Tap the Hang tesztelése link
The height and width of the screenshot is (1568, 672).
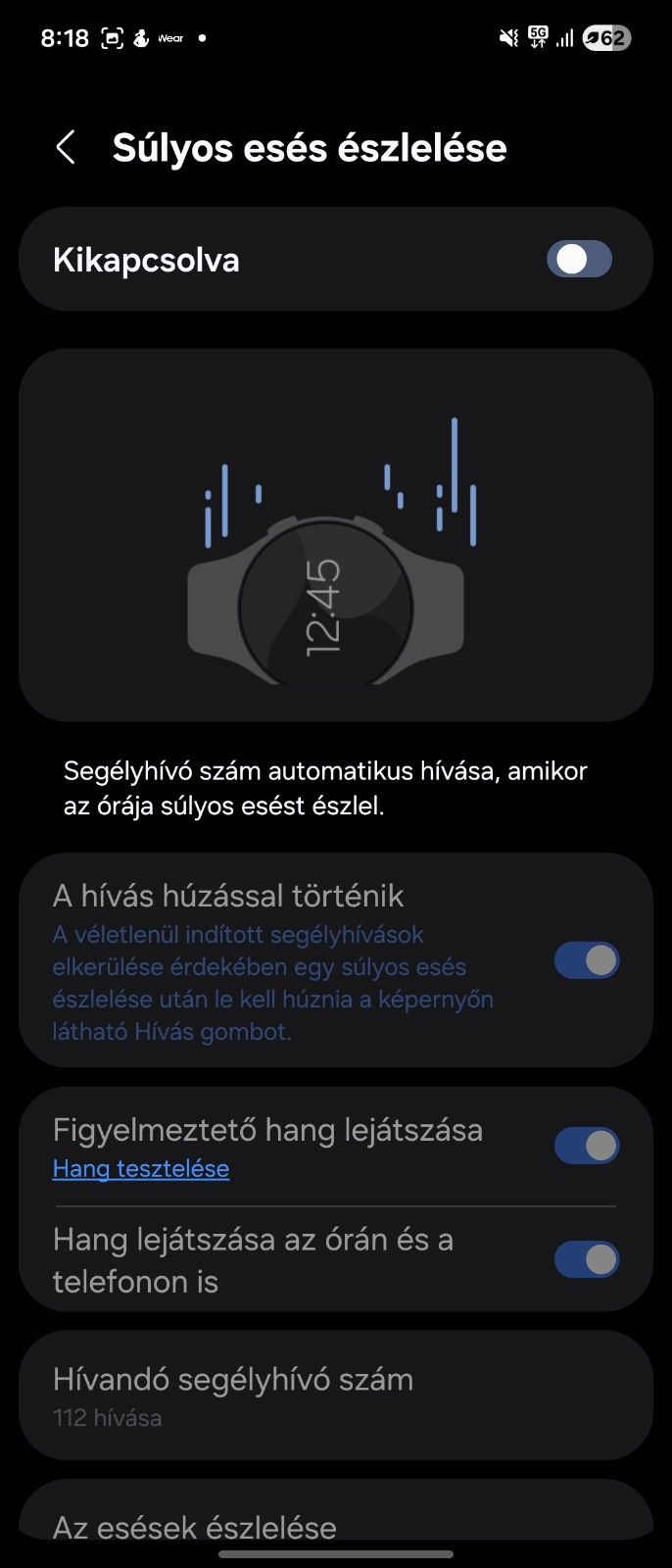click(141, 1168)
